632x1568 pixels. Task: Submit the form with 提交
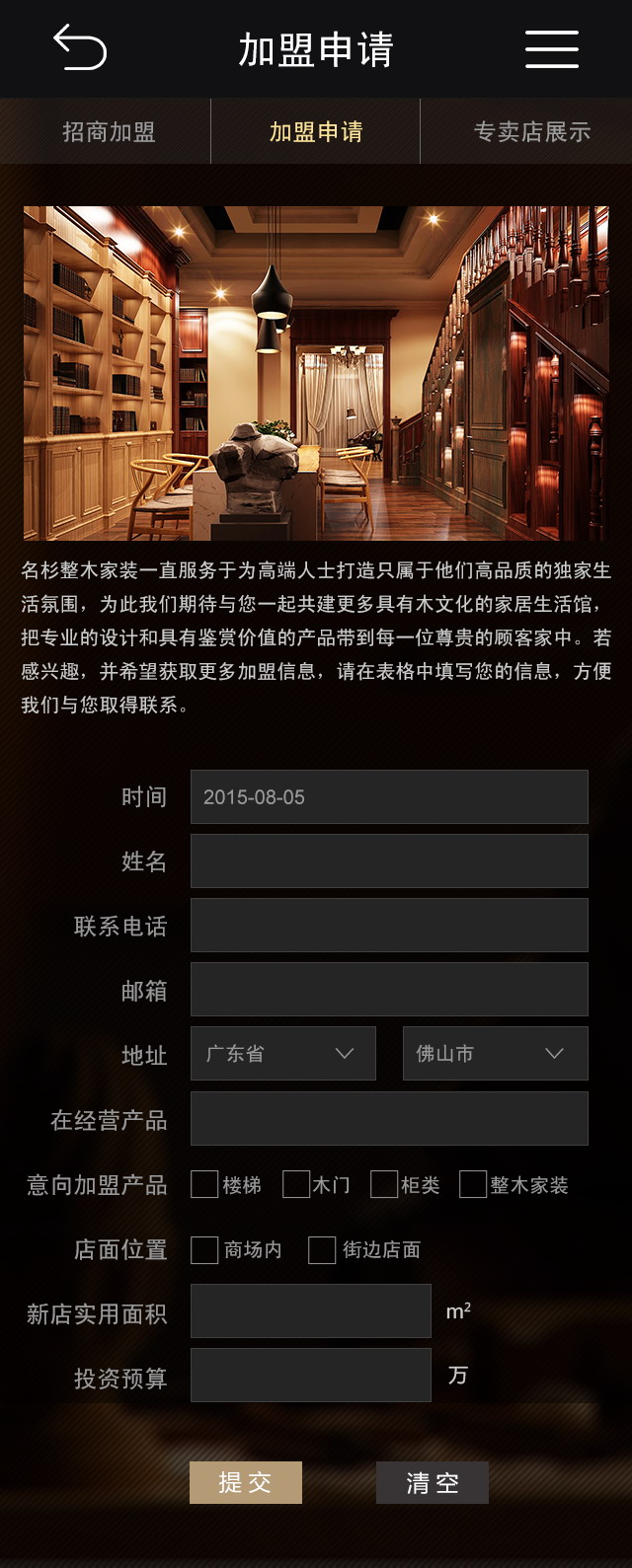(246, 1482)
